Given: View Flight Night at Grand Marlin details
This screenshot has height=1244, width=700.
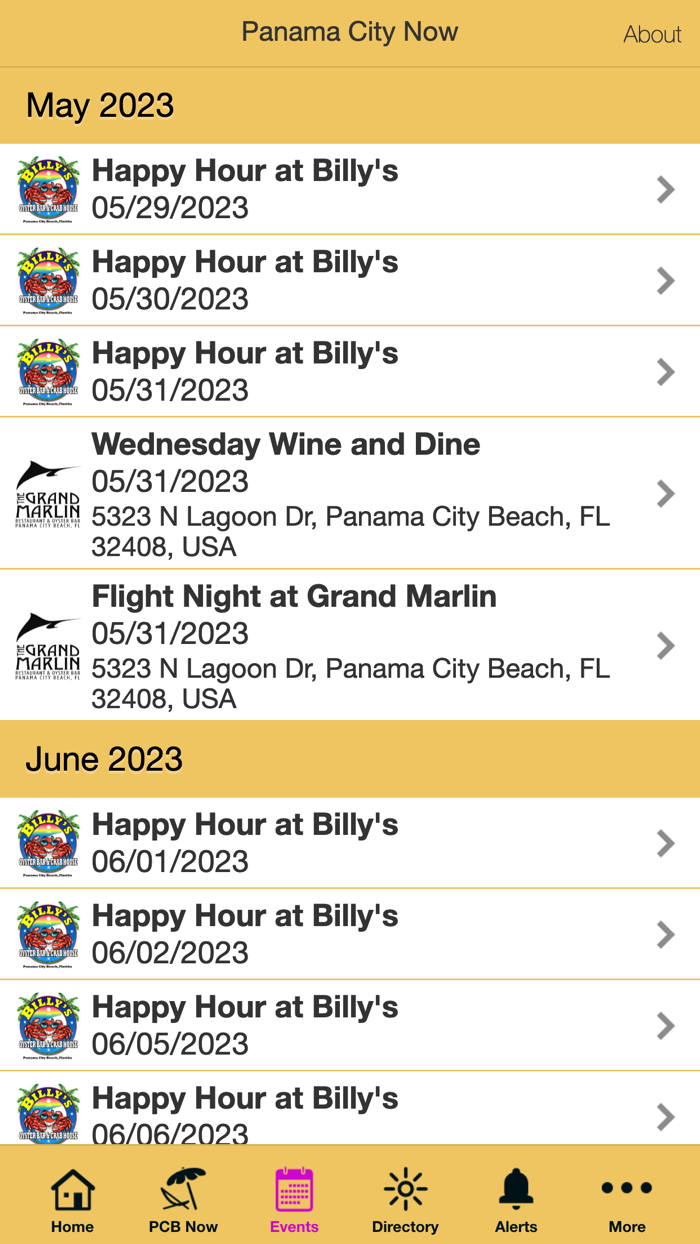Looking at the screenshot, I should pos(350,645).
